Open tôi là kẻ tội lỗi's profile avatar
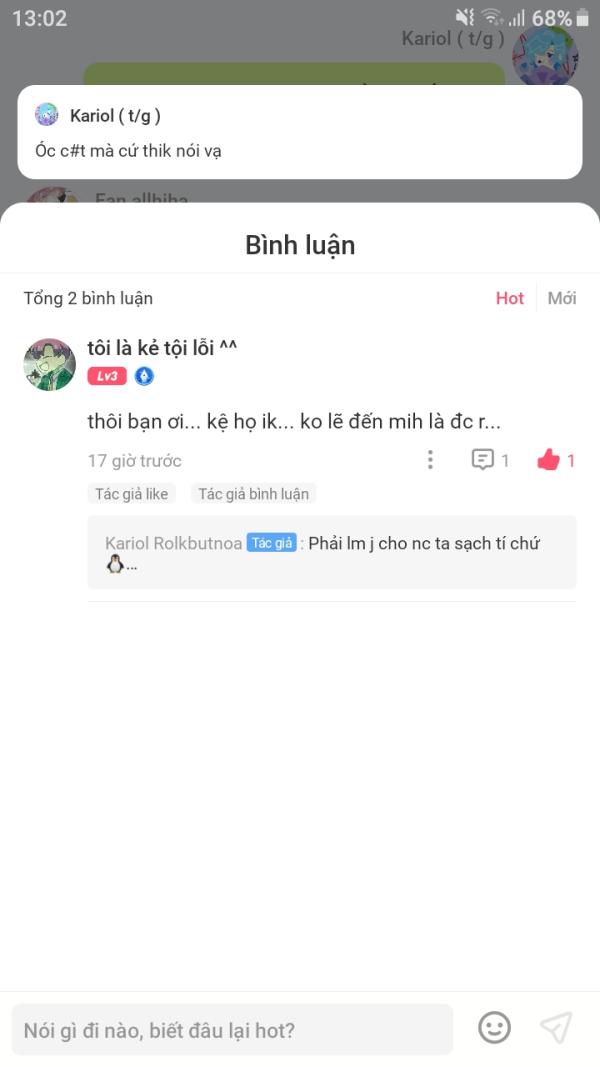 tap(50, 364)
